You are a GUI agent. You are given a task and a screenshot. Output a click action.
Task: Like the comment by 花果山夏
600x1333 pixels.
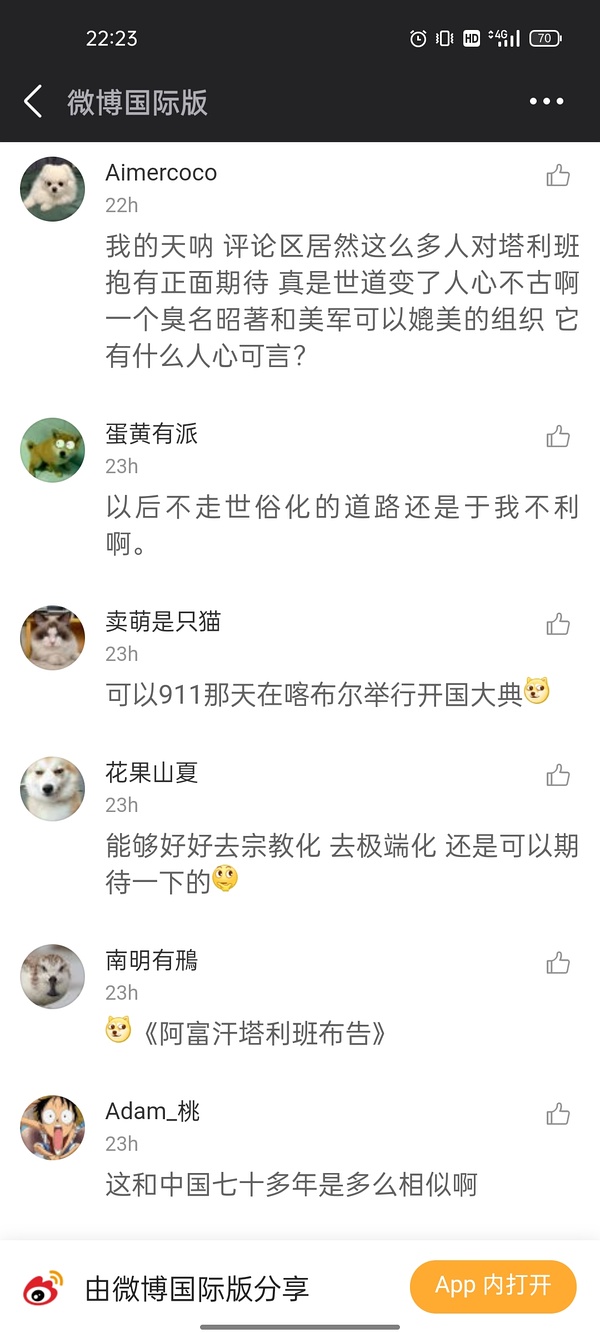tap(558, 776)
